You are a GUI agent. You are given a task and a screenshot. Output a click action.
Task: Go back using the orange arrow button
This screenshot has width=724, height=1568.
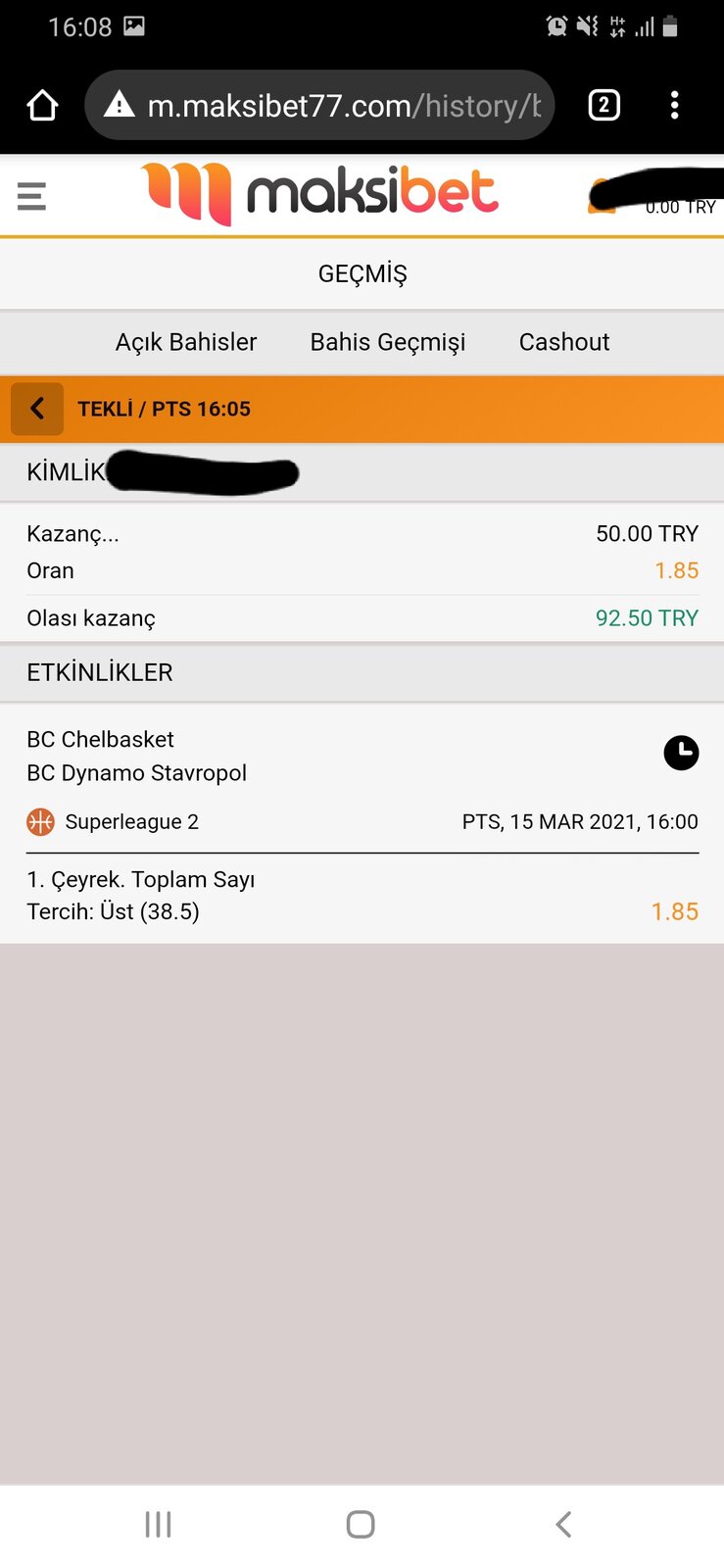coord(37,409)
